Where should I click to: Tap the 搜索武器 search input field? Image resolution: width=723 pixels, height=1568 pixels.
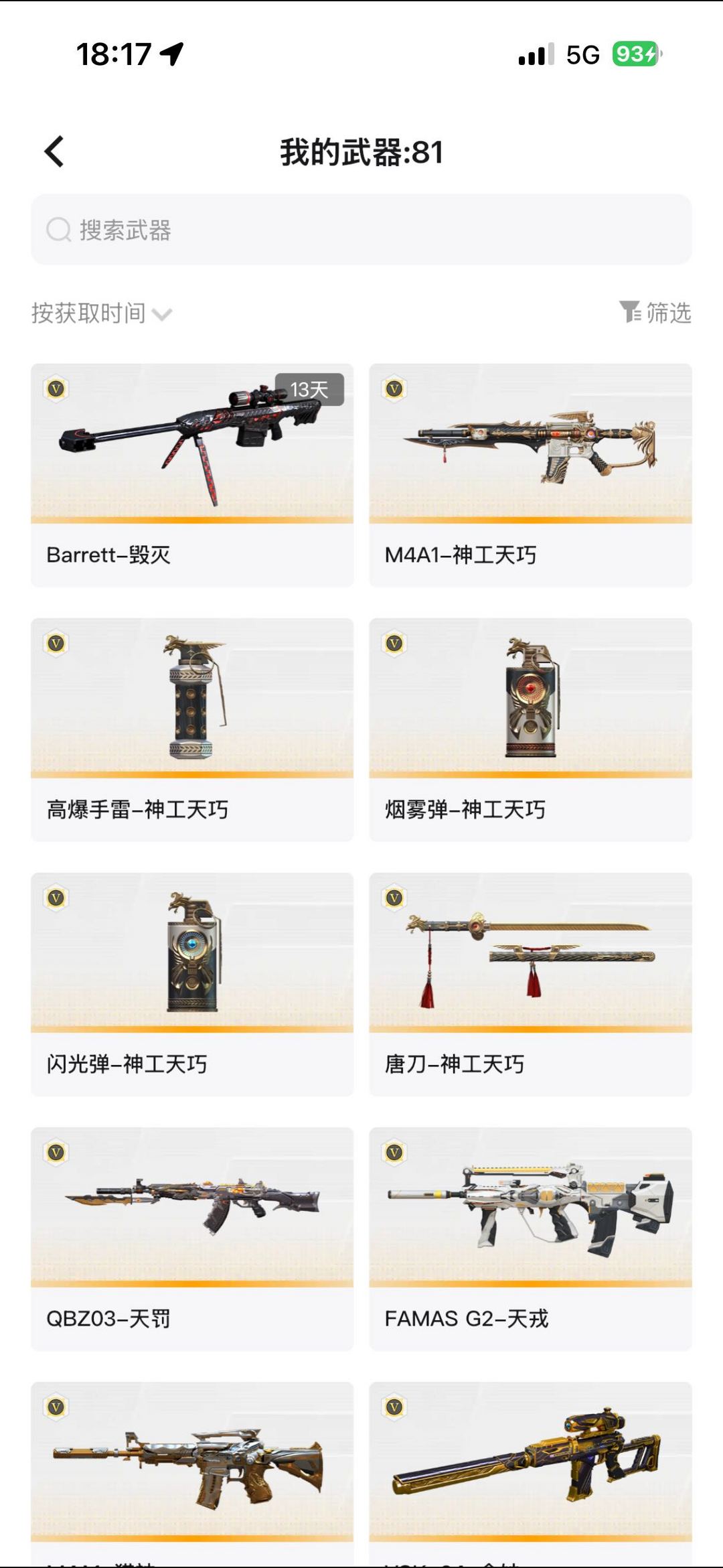tap(268, 230)
